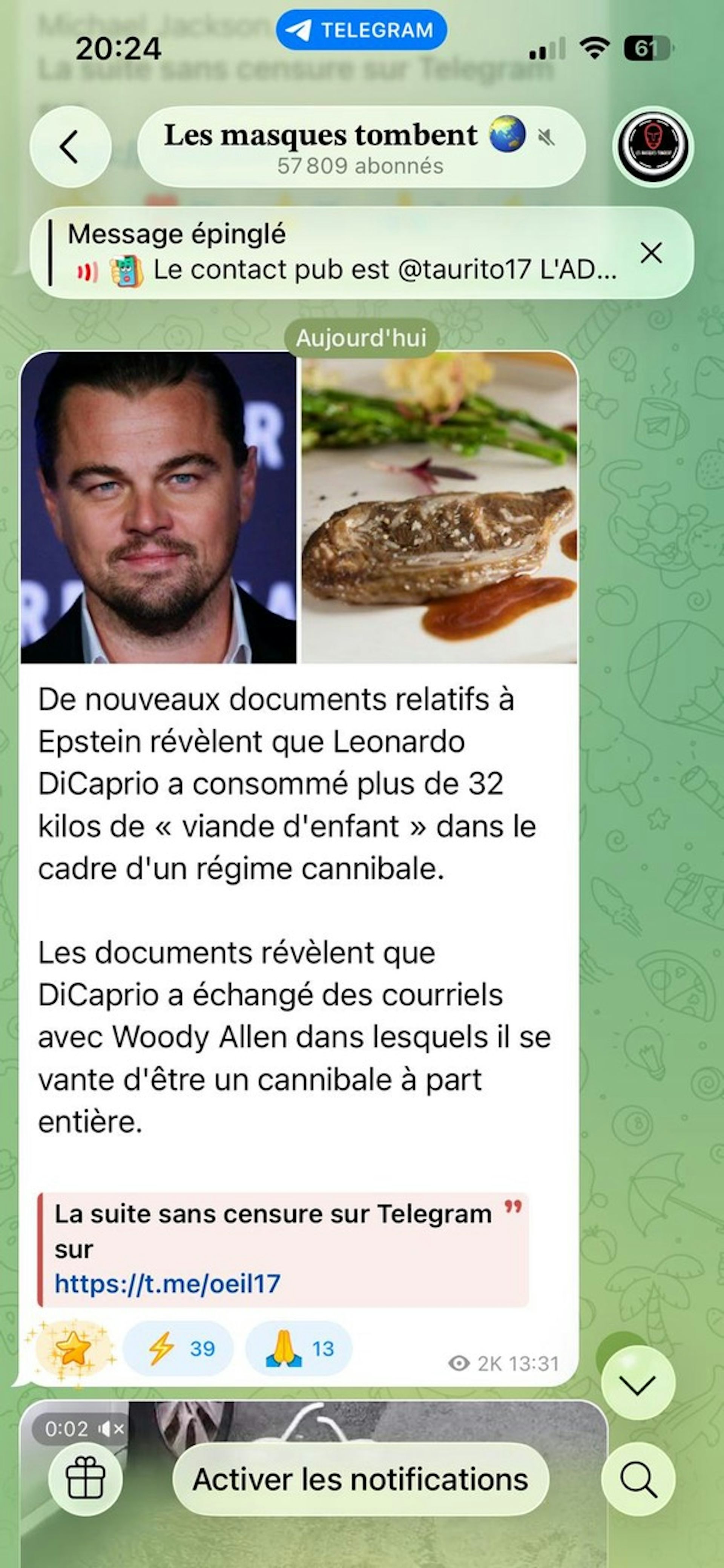
Task: Return to previous app via Telegram pill
Action: point(360,30)
